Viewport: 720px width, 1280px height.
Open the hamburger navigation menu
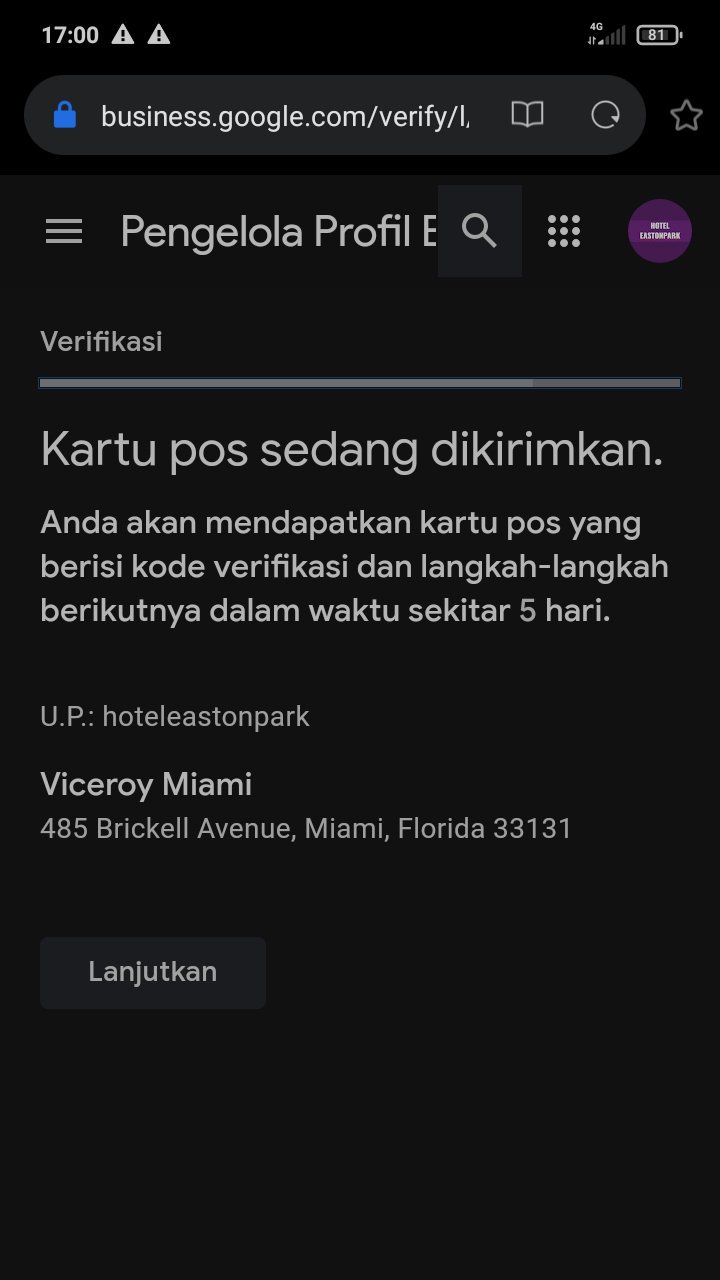(x=64, y=232)
